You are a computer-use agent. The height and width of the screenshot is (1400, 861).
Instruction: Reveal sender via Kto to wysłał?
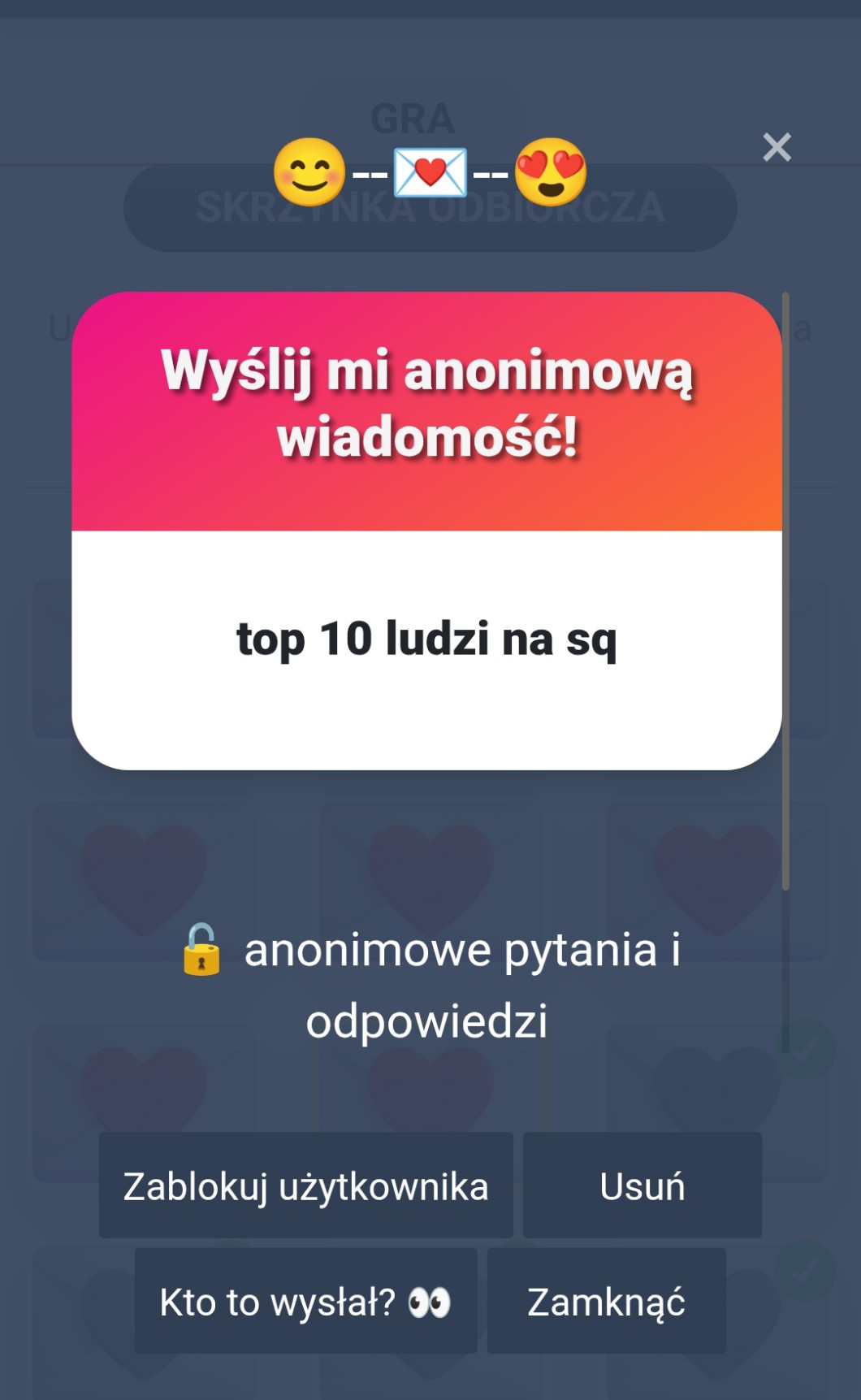click(x=305, y=1302)
